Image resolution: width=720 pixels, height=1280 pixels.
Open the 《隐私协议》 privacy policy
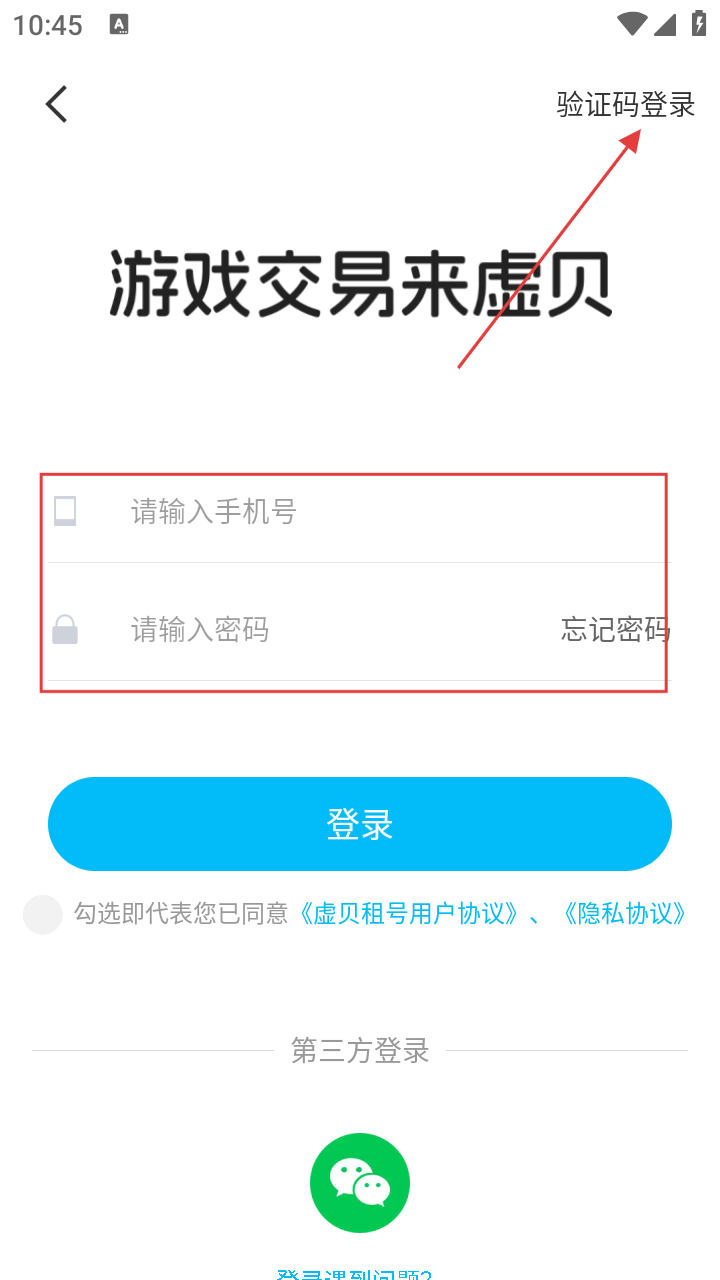[x=624, y=914]
